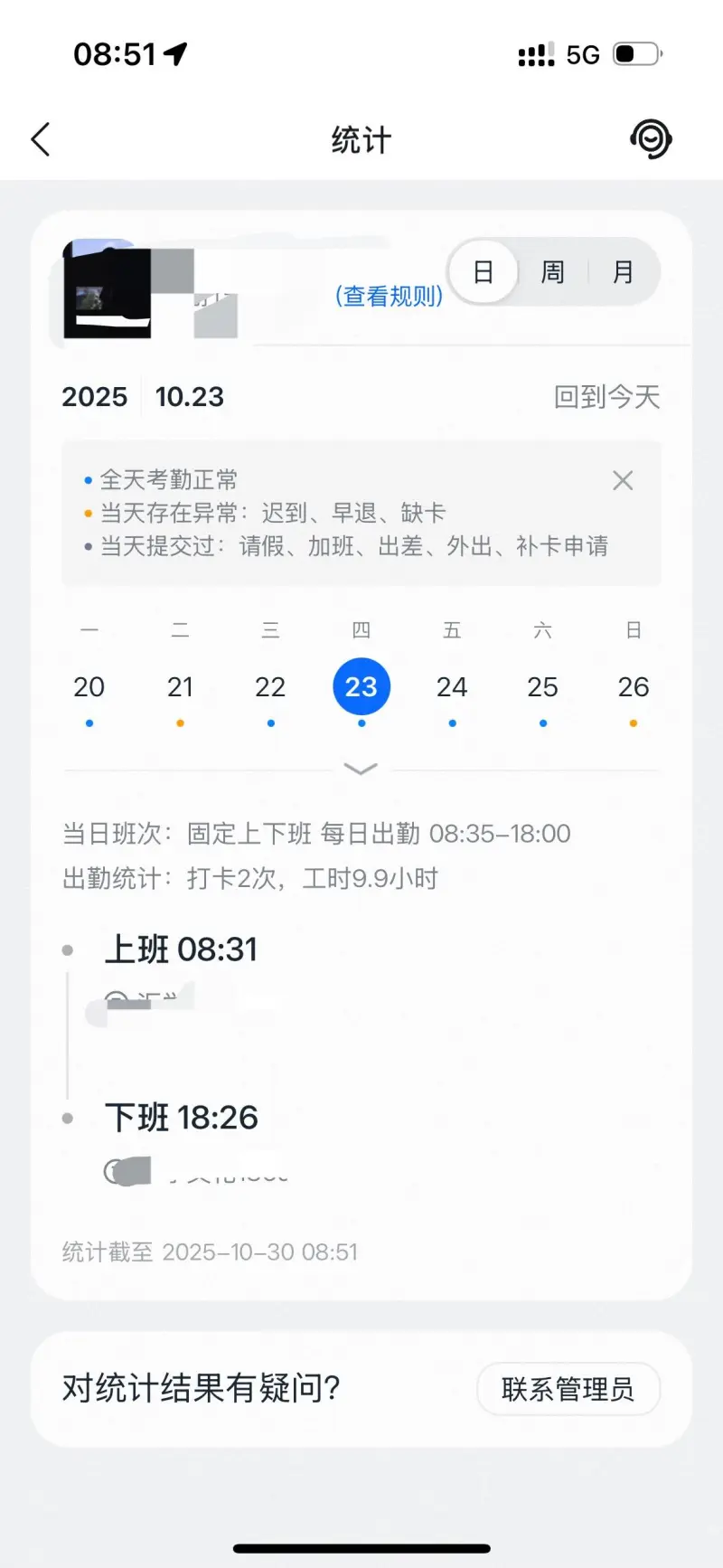Dismiss the attendance legend banner

click(x=623, y=480)
